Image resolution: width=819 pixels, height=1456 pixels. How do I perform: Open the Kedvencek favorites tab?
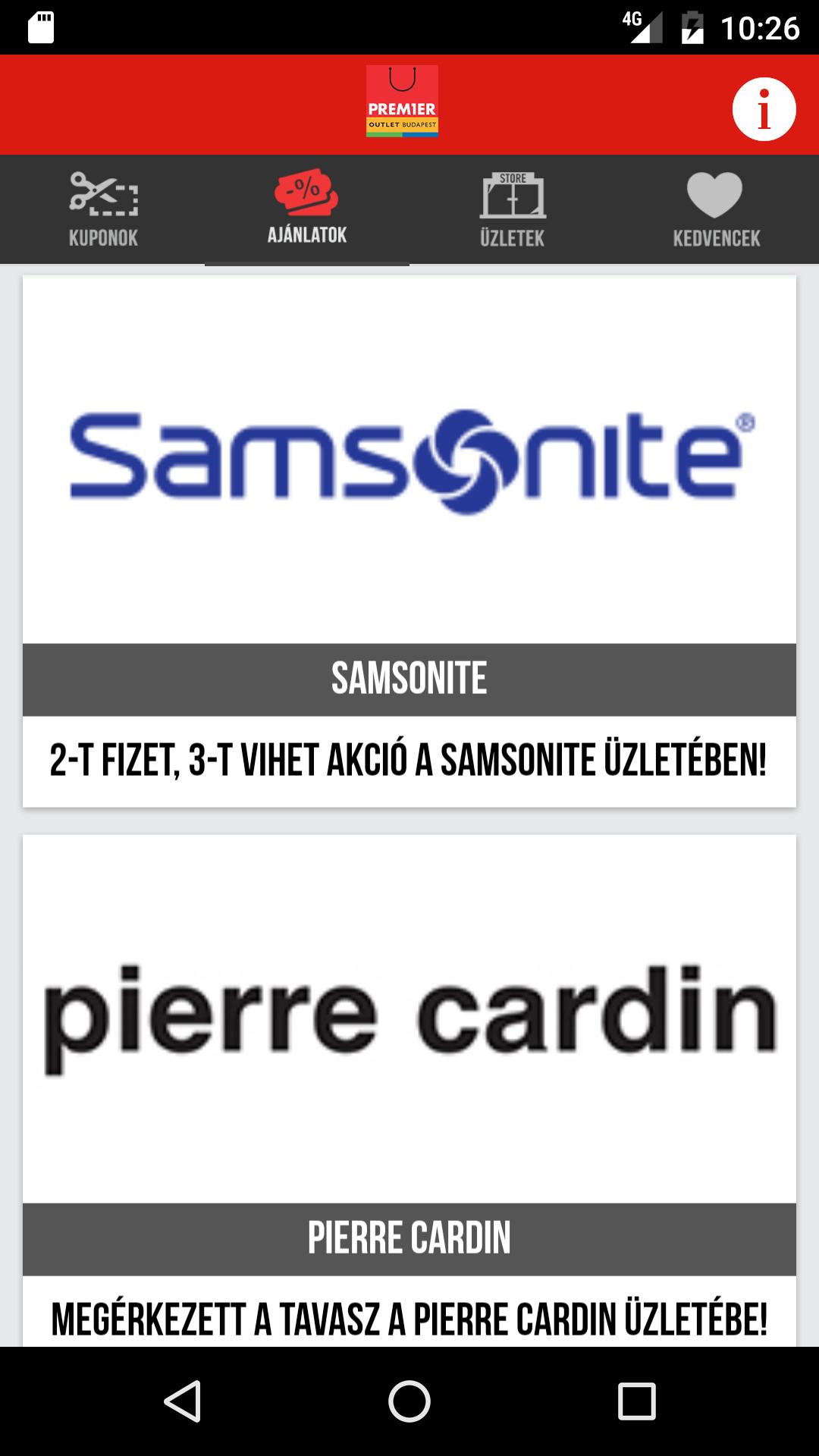[x=716, y=209]
